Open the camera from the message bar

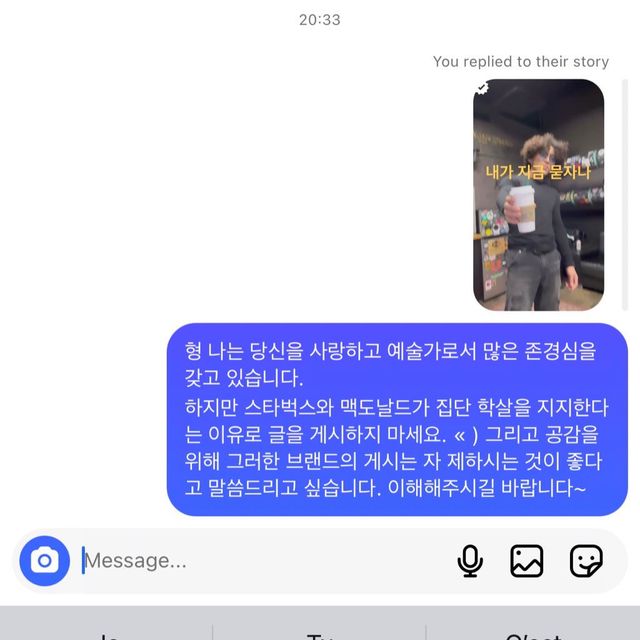click(44, 561)
